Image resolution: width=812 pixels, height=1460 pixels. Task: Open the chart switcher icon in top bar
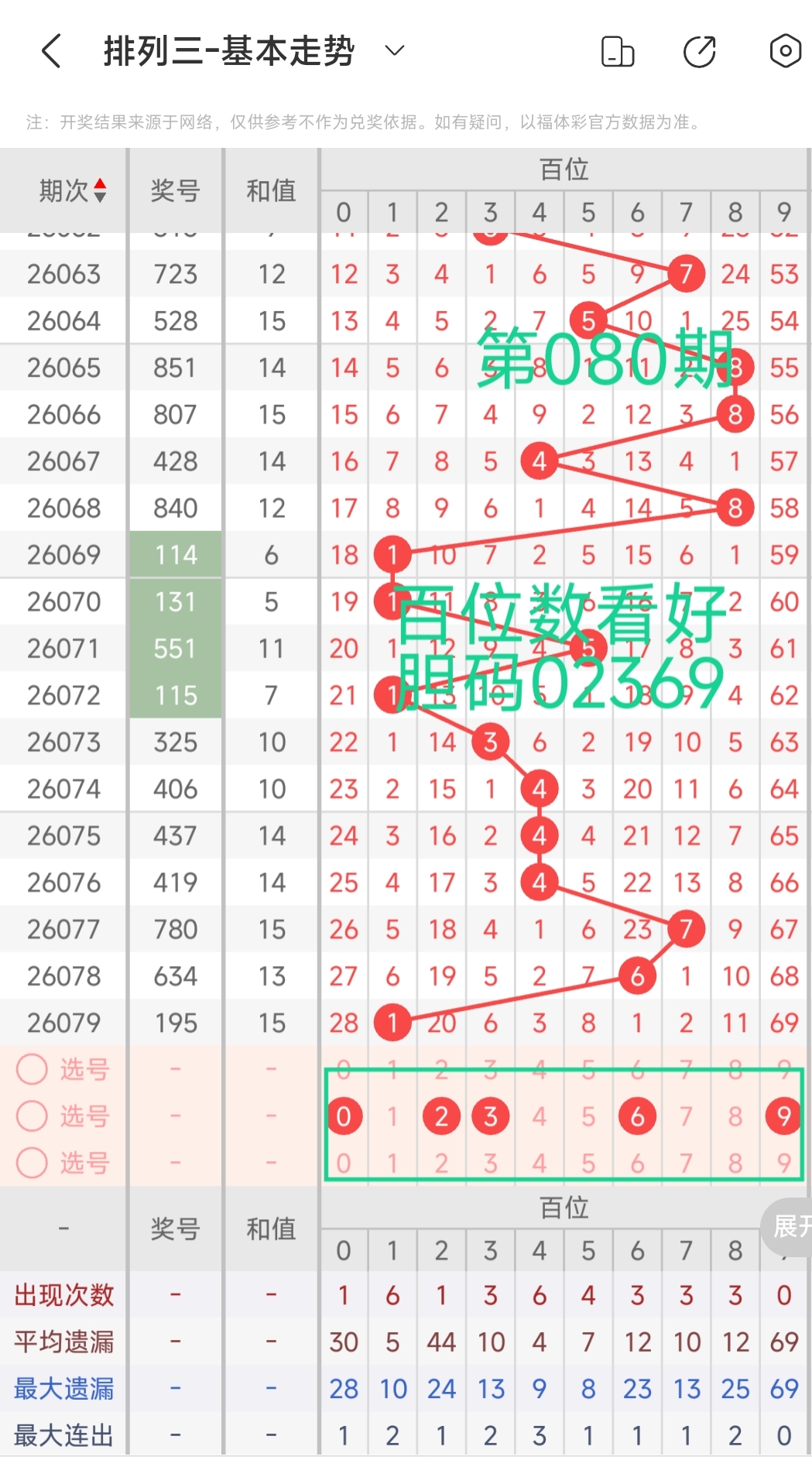pos(617,50)
